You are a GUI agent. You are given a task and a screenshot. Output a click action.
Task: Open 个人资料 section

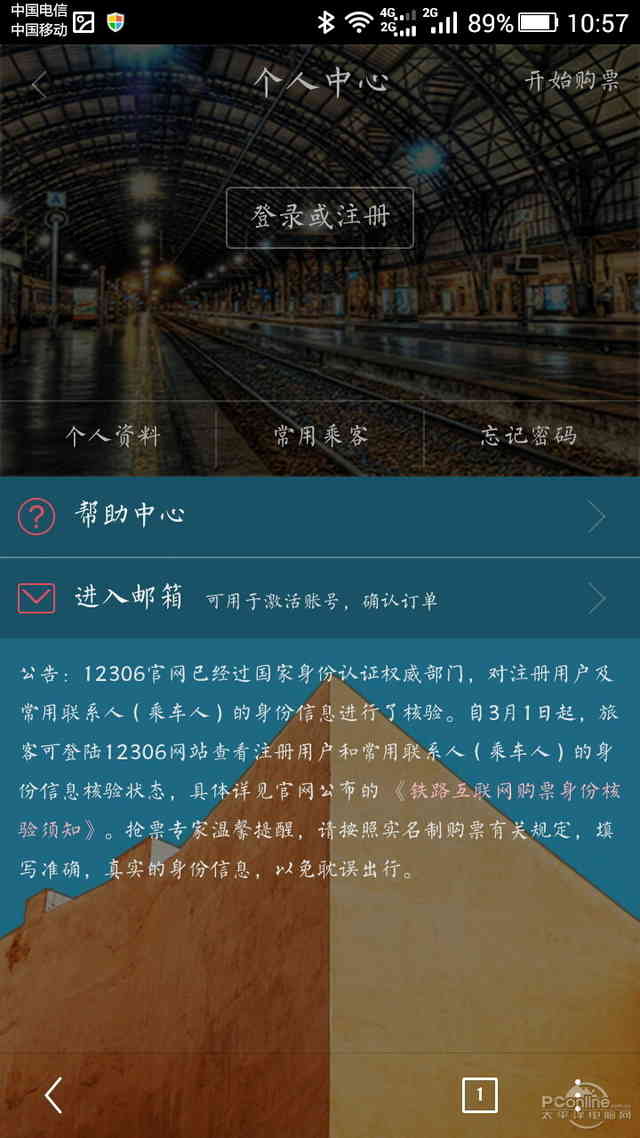coord(113,437)
